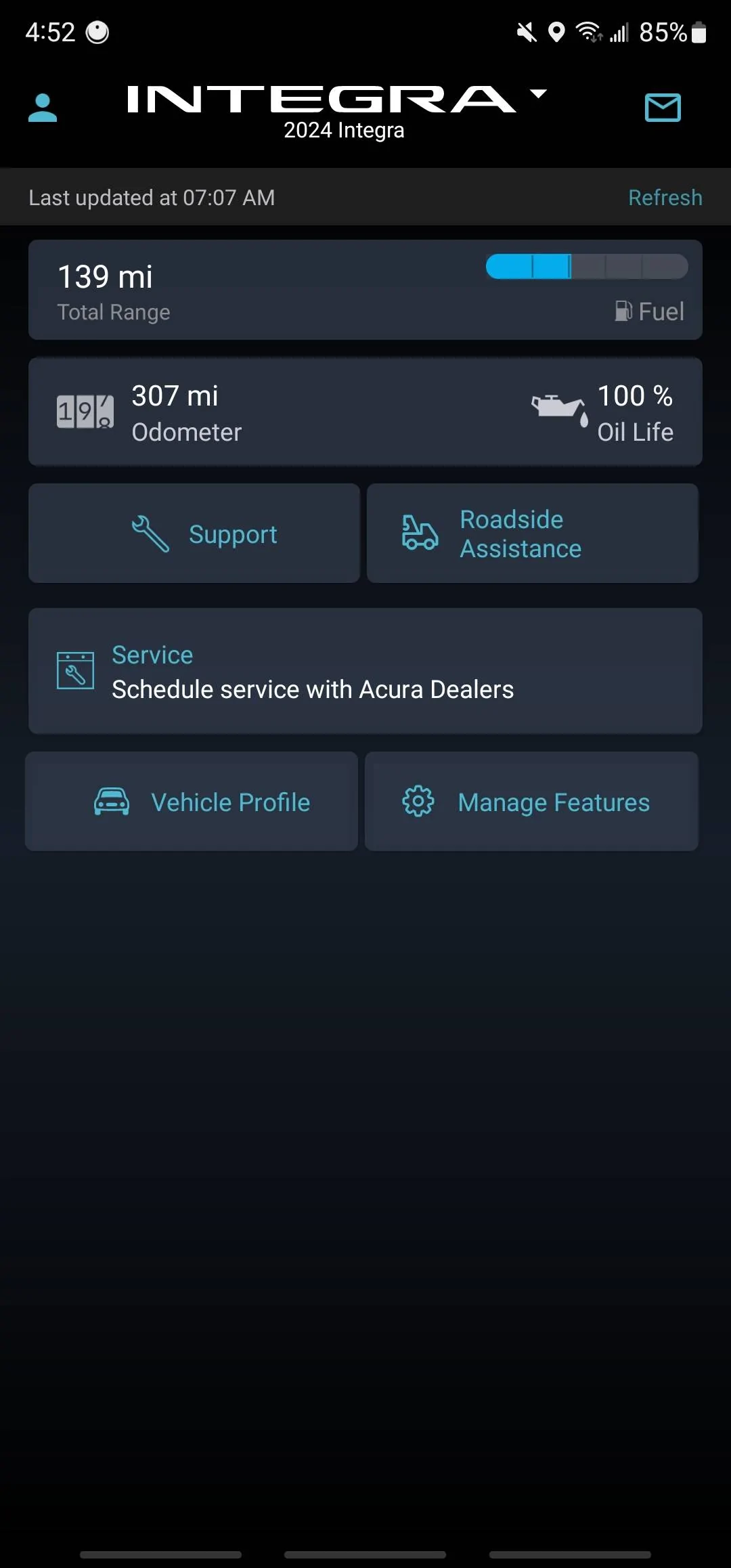Expand the Integra vehicle selector dropdown
Viewport: 731px width, 1568px height.
click(538, 94)
